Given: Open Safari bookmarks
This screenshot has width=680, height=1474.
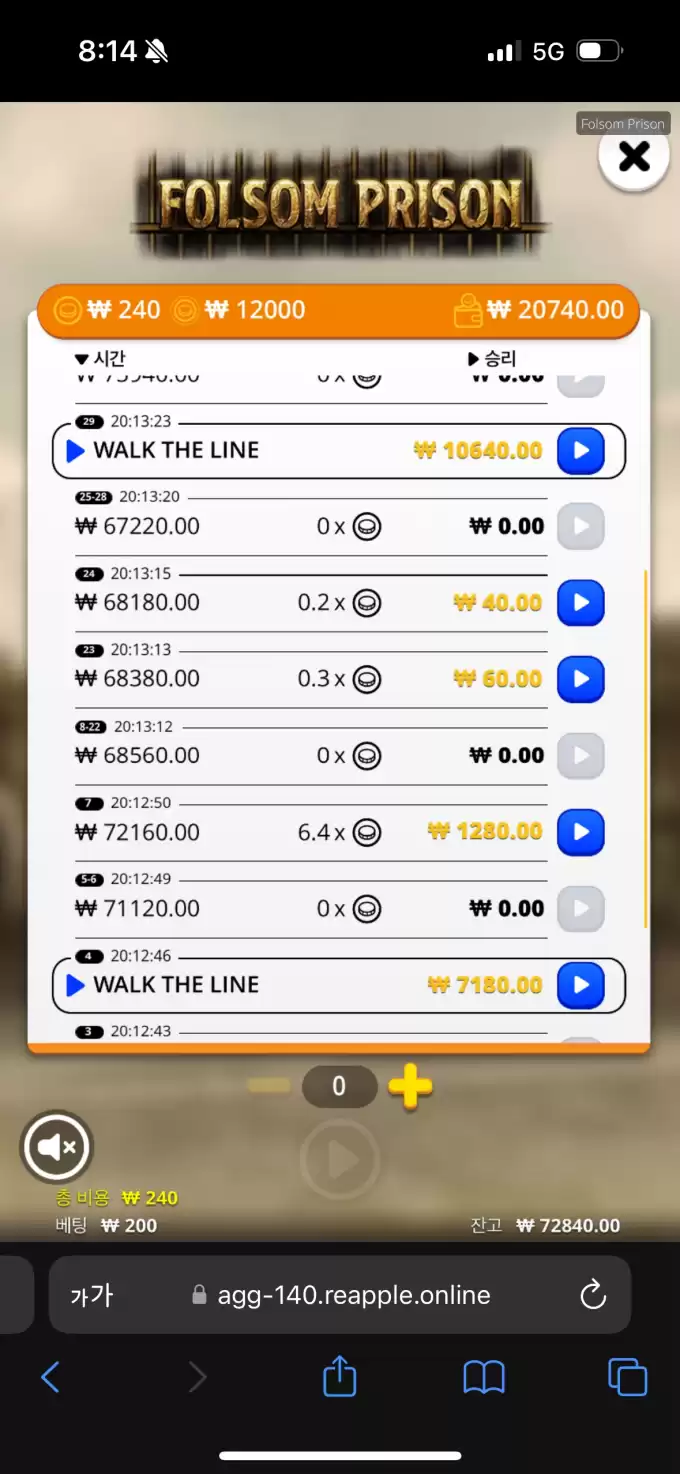Looking at the screenshot, I should pos(484,1377).
